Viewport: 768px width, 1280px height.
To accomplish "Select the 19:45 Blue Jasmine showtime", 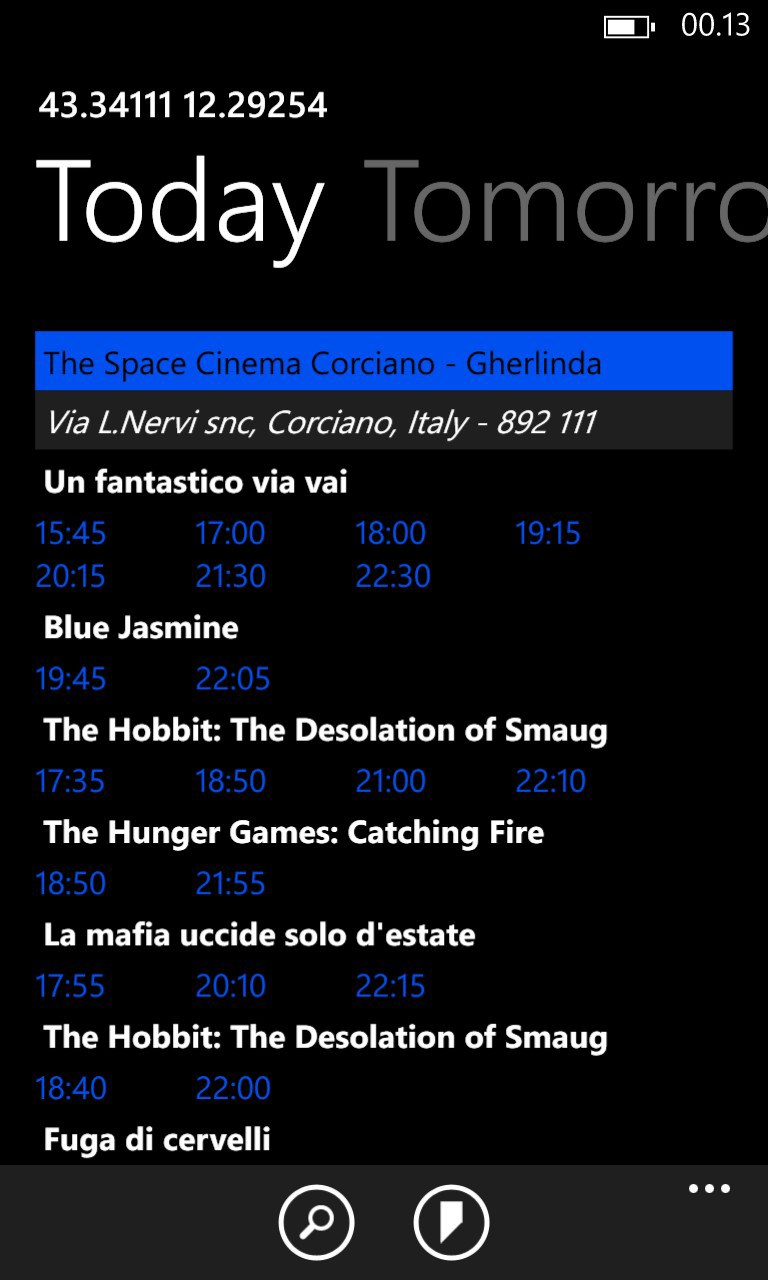I will pyautogui.click(x=70, y=680).
